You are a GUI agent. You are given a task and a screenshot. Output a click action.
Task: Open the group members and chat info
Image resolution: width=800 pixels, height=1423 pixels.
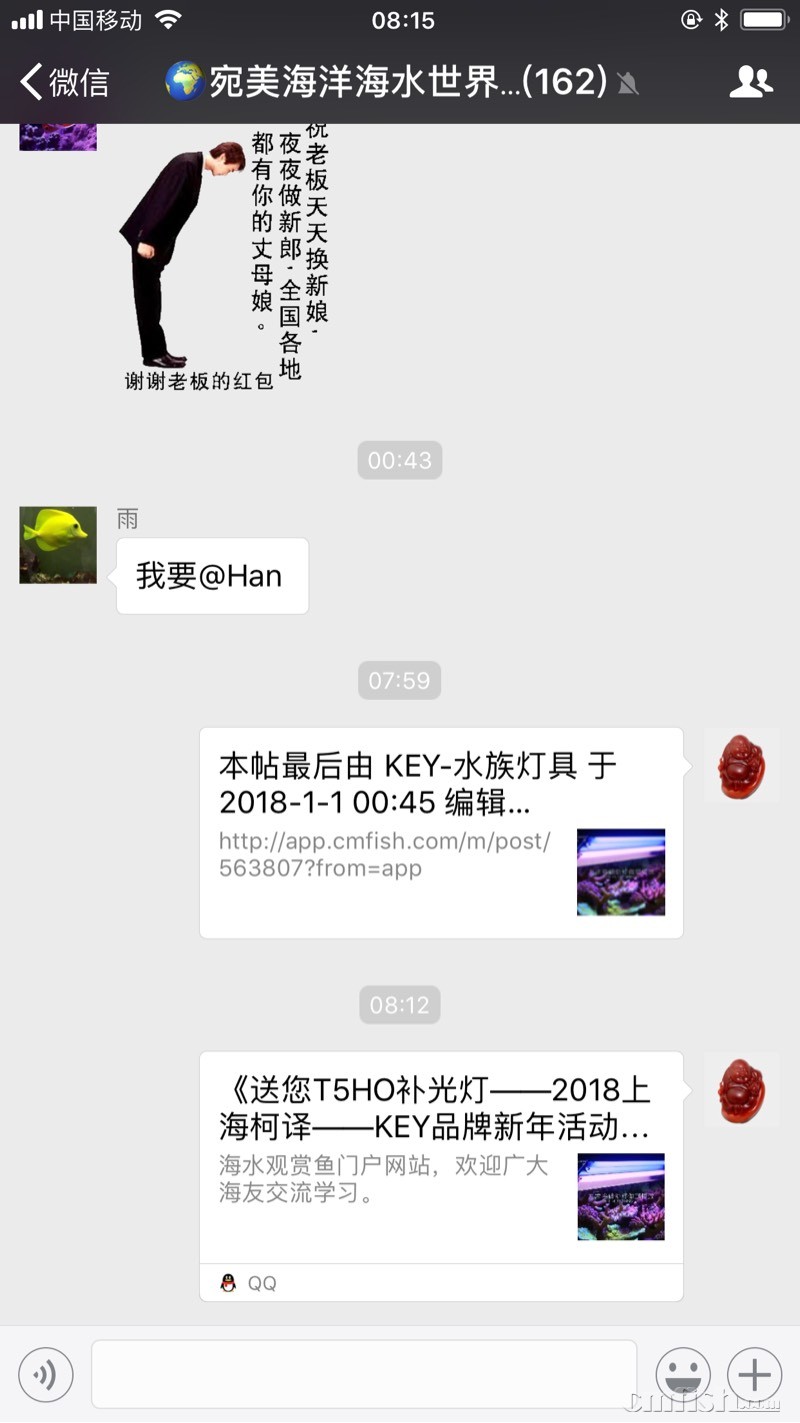pos(751,82)
